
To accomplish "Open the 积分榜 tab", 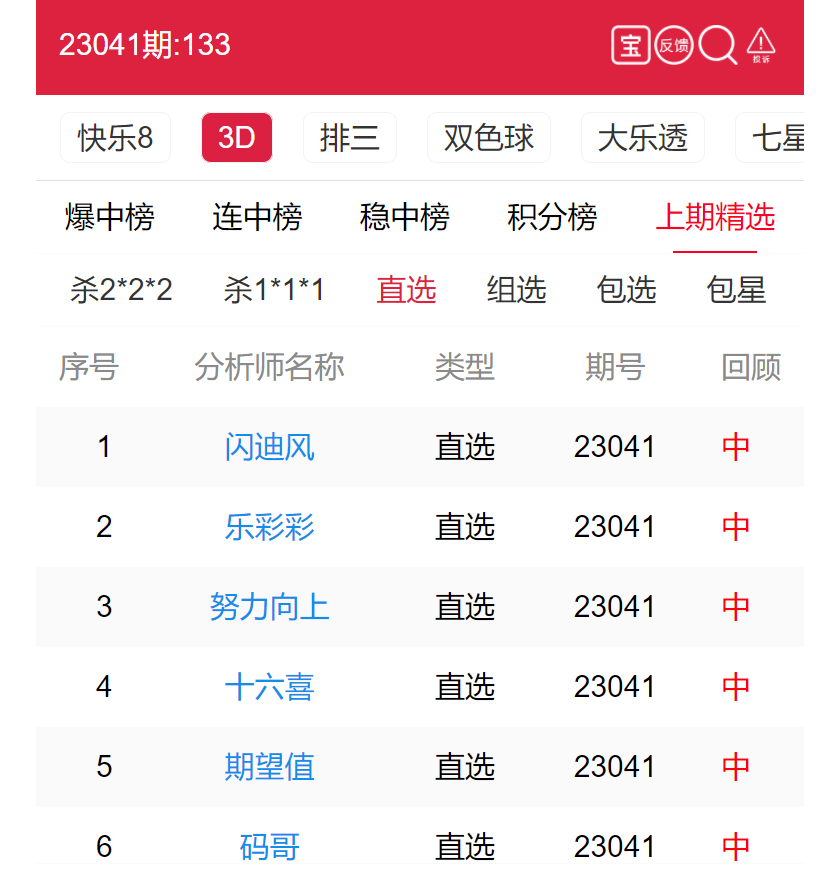I will click(552, 217).
